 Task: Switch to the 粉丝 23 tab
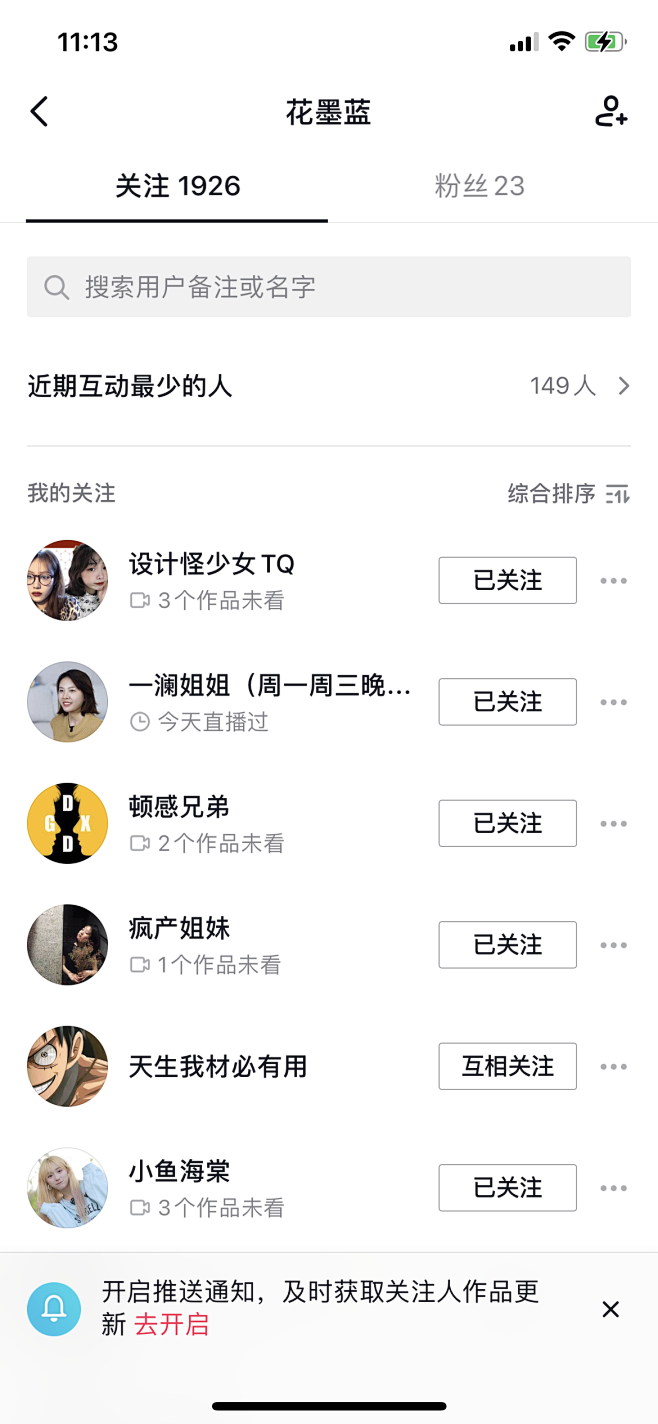coord(479,186)
